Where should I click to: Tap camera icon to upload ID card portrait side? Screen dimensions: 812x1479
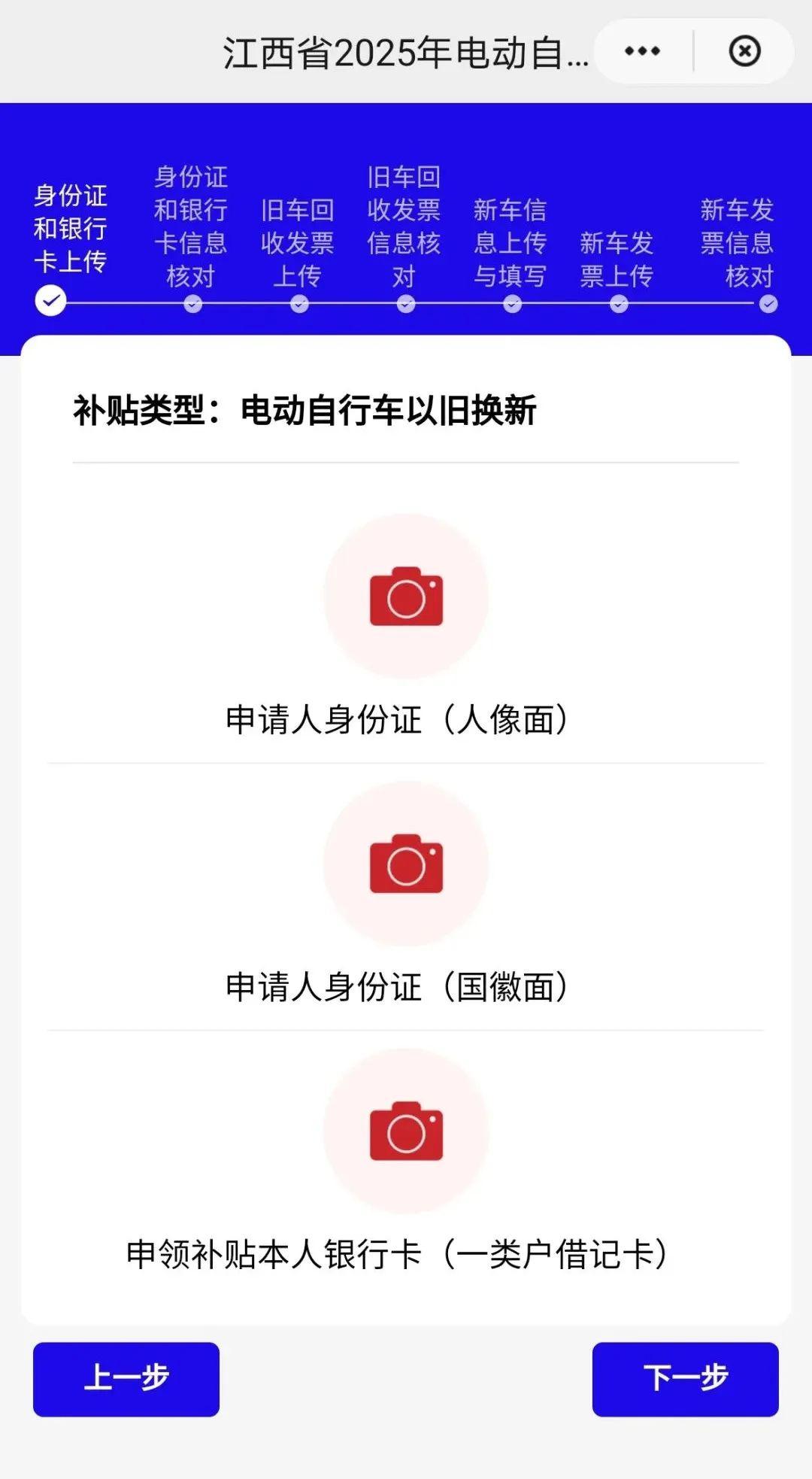click(406, 598)
